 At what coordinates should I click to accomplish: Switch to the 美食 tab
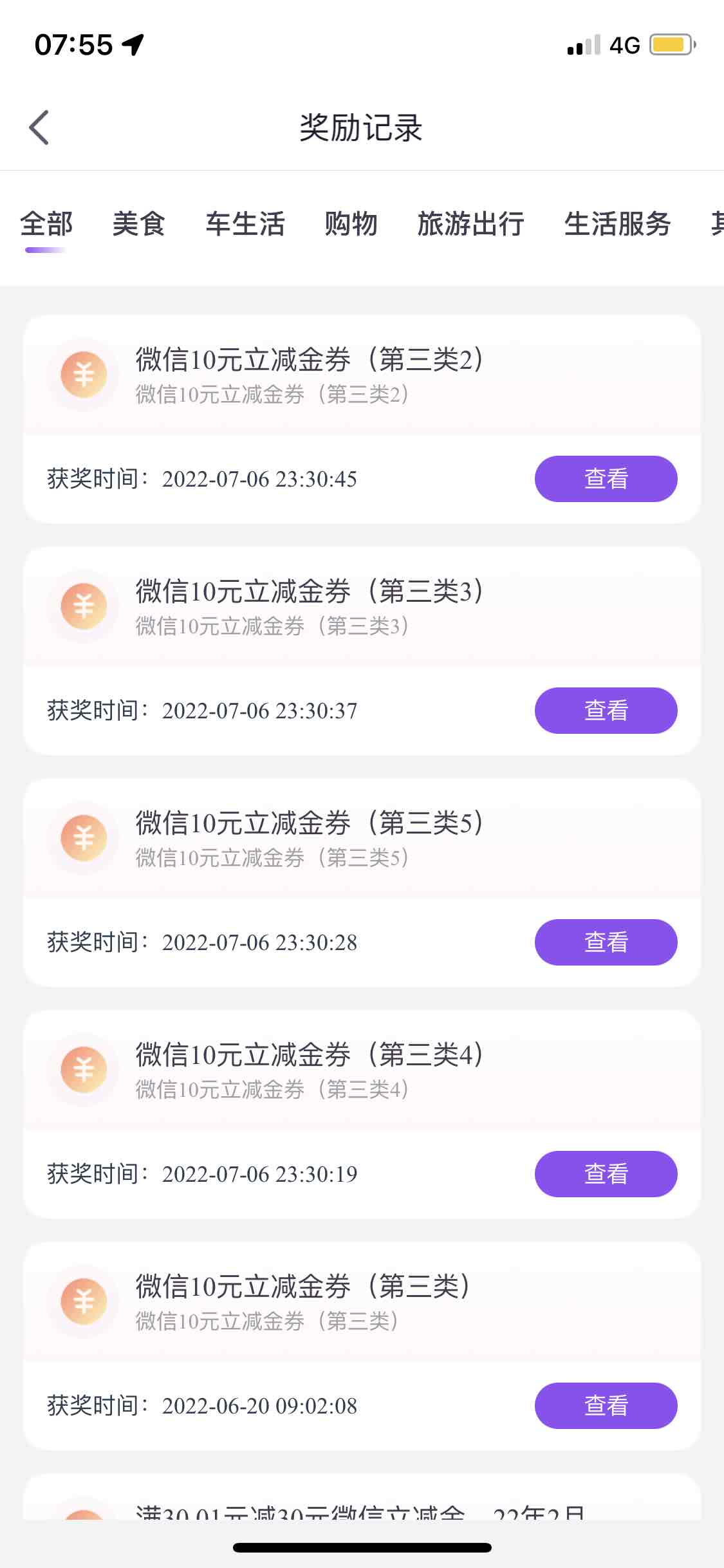(x=138, y=224)
